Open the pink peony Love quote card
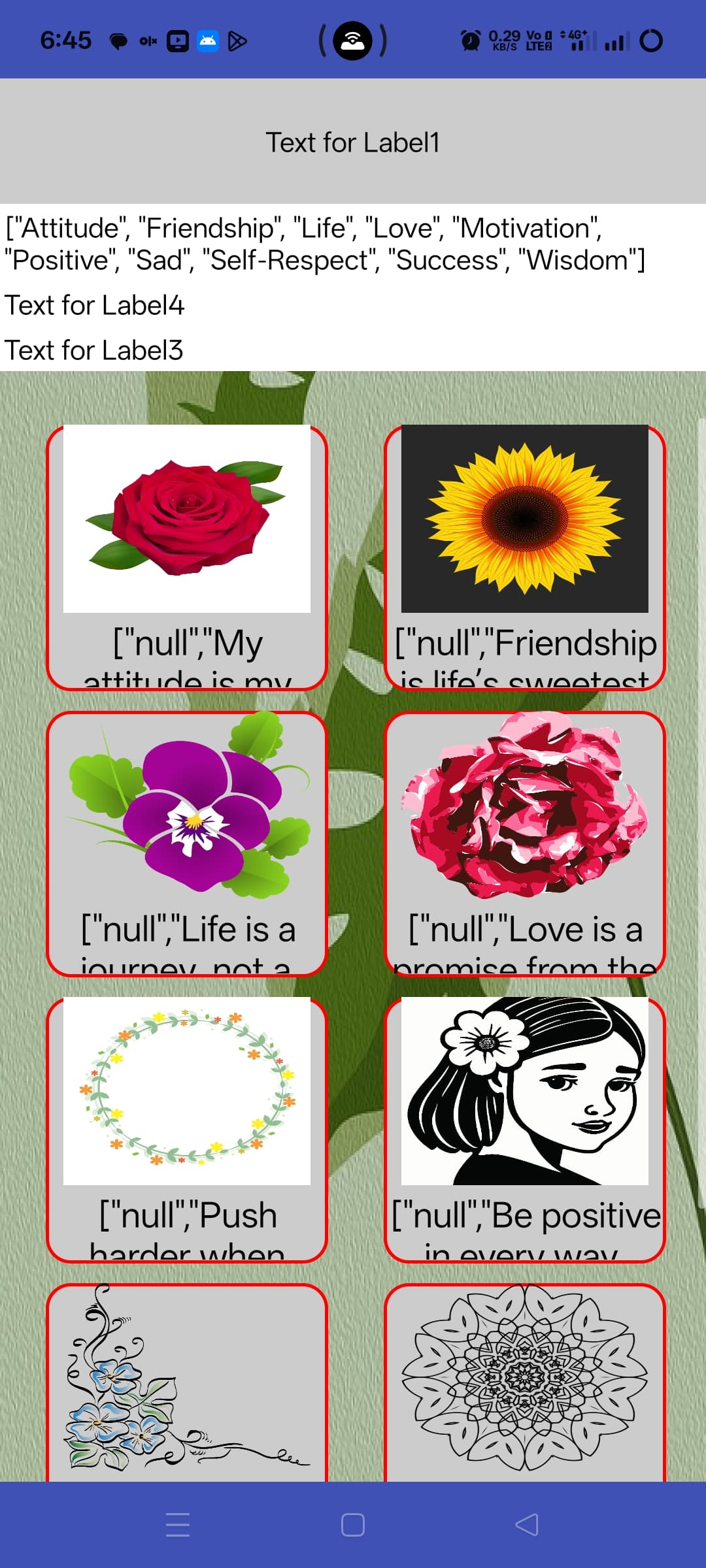 524,843
